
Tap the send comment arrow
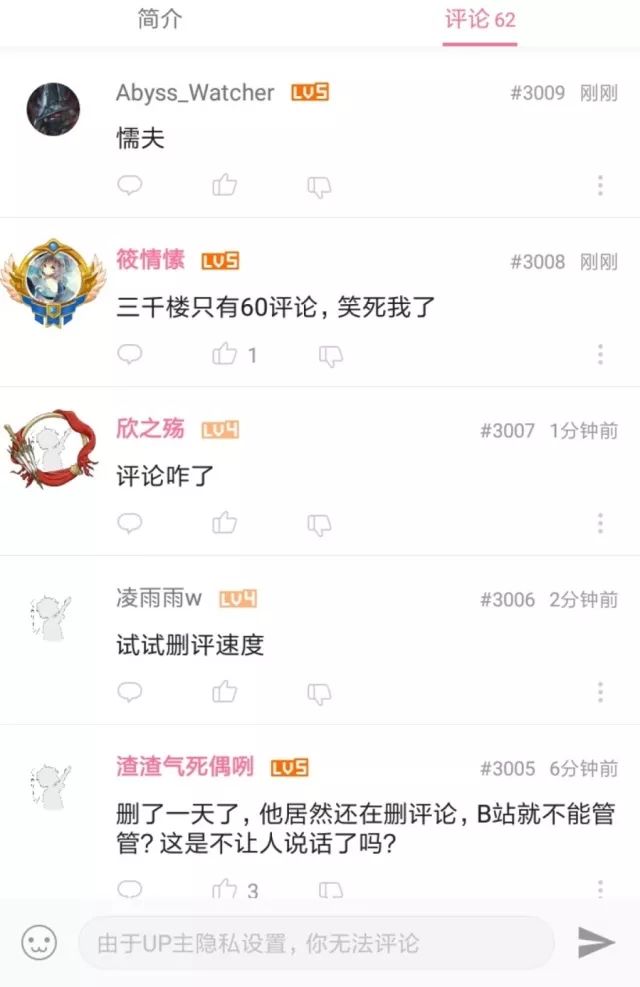596,942
